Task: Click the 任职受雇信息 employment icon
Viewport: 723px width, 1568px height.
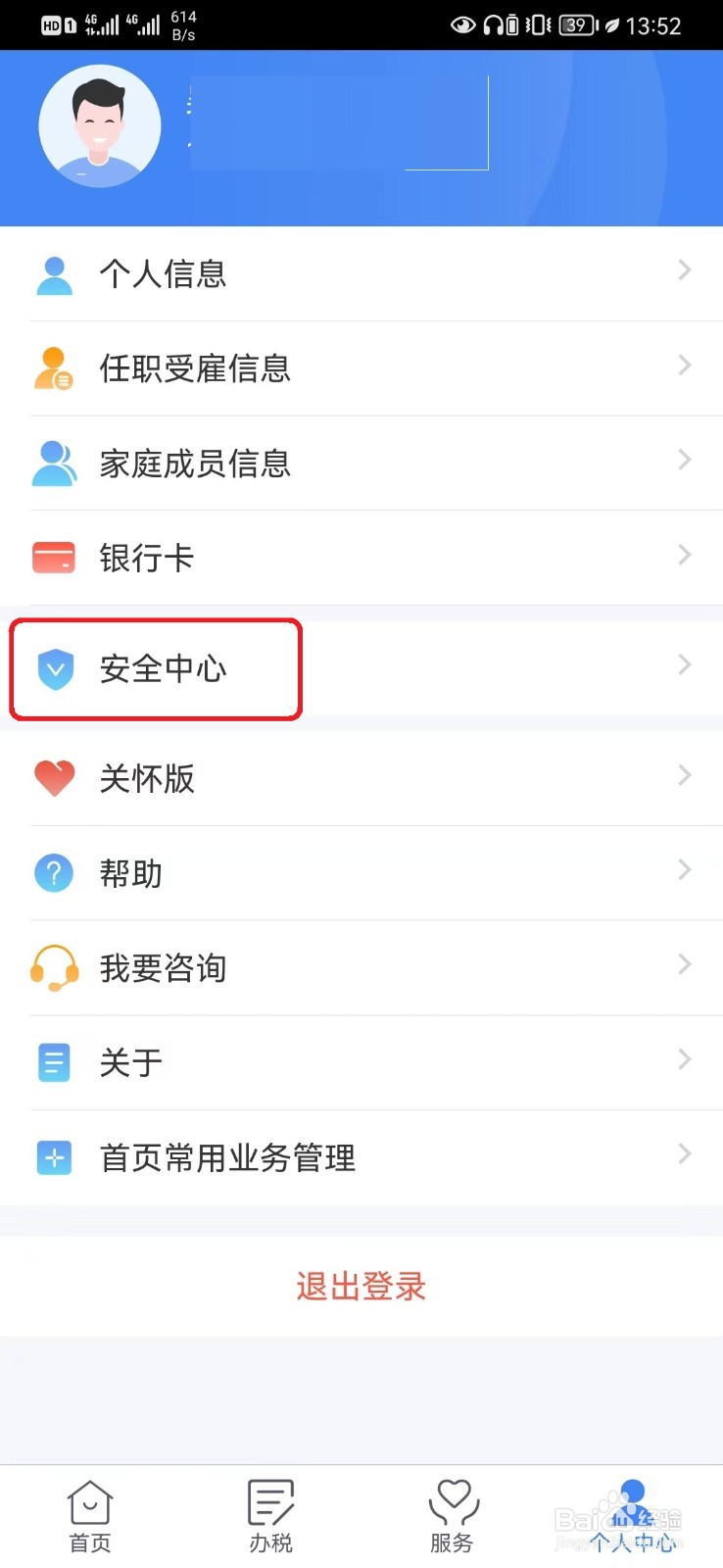Action: (54, 367)
